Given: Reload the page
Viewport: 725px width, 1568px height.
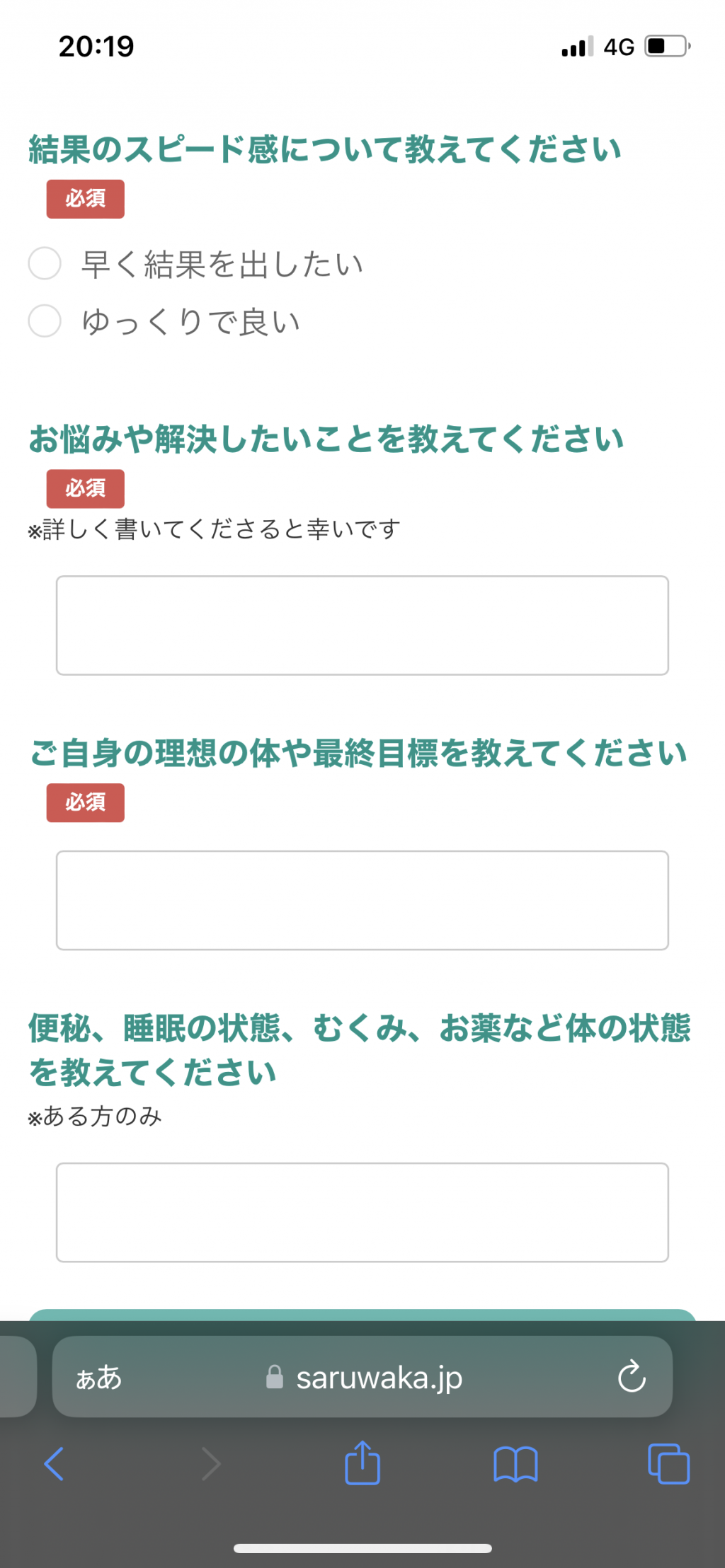Looking at the screenshot, I should click(x=632, y=1377).
